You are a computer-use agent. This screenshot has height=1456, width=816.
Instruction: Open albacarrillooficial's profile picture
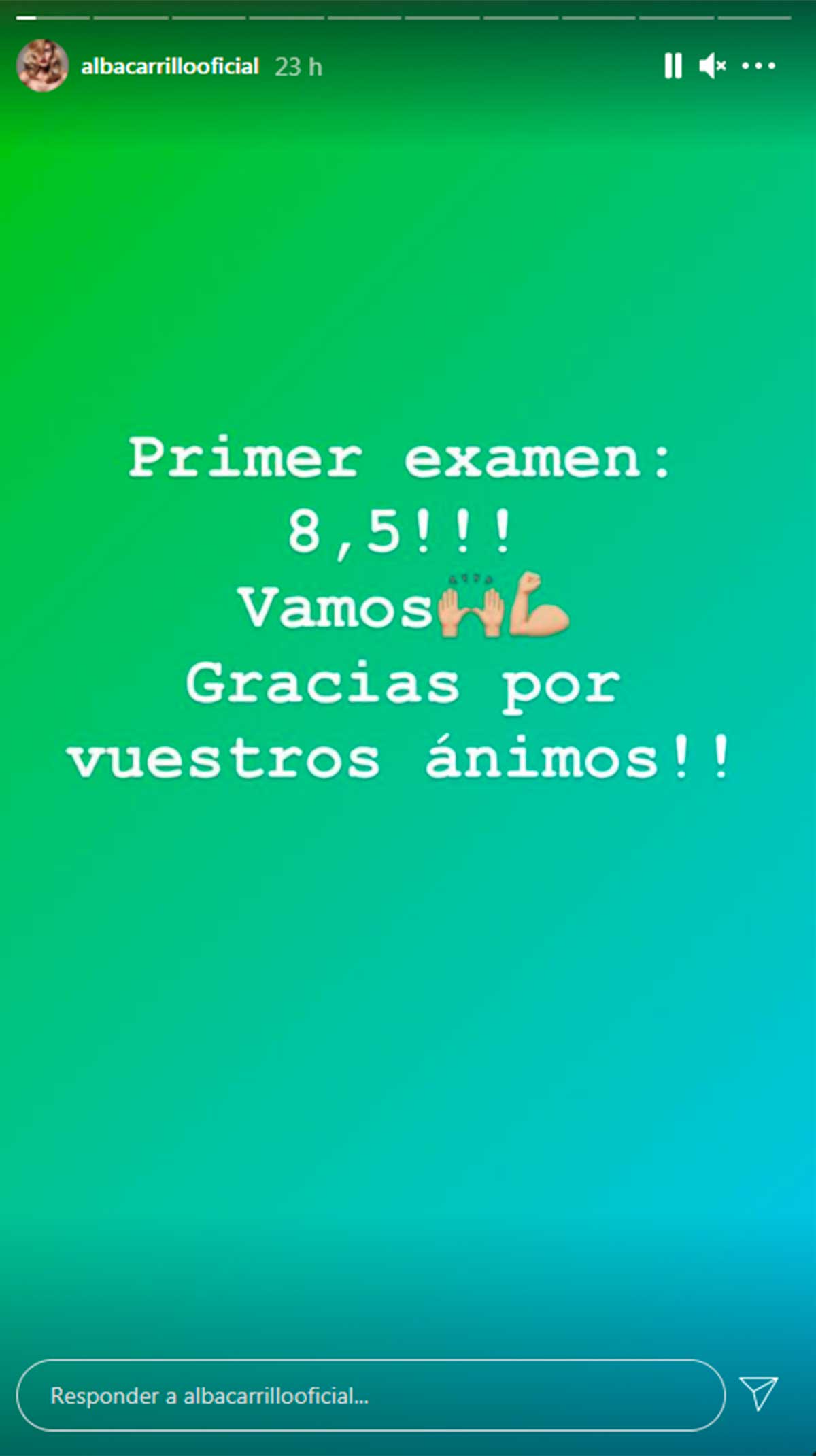[x=42, y=65]
